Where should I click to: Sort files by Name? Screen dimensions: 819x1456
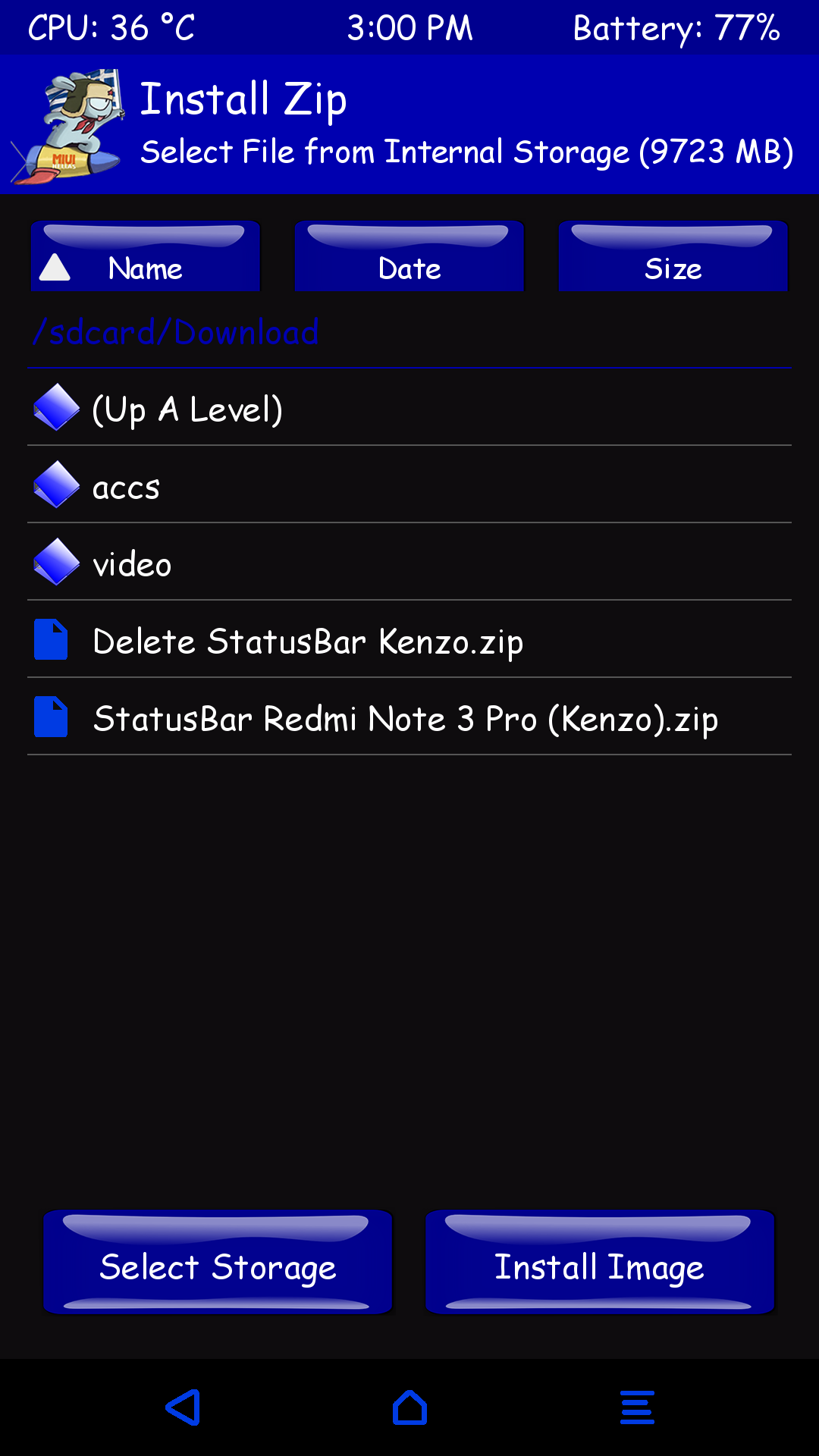tap(146, 258)
